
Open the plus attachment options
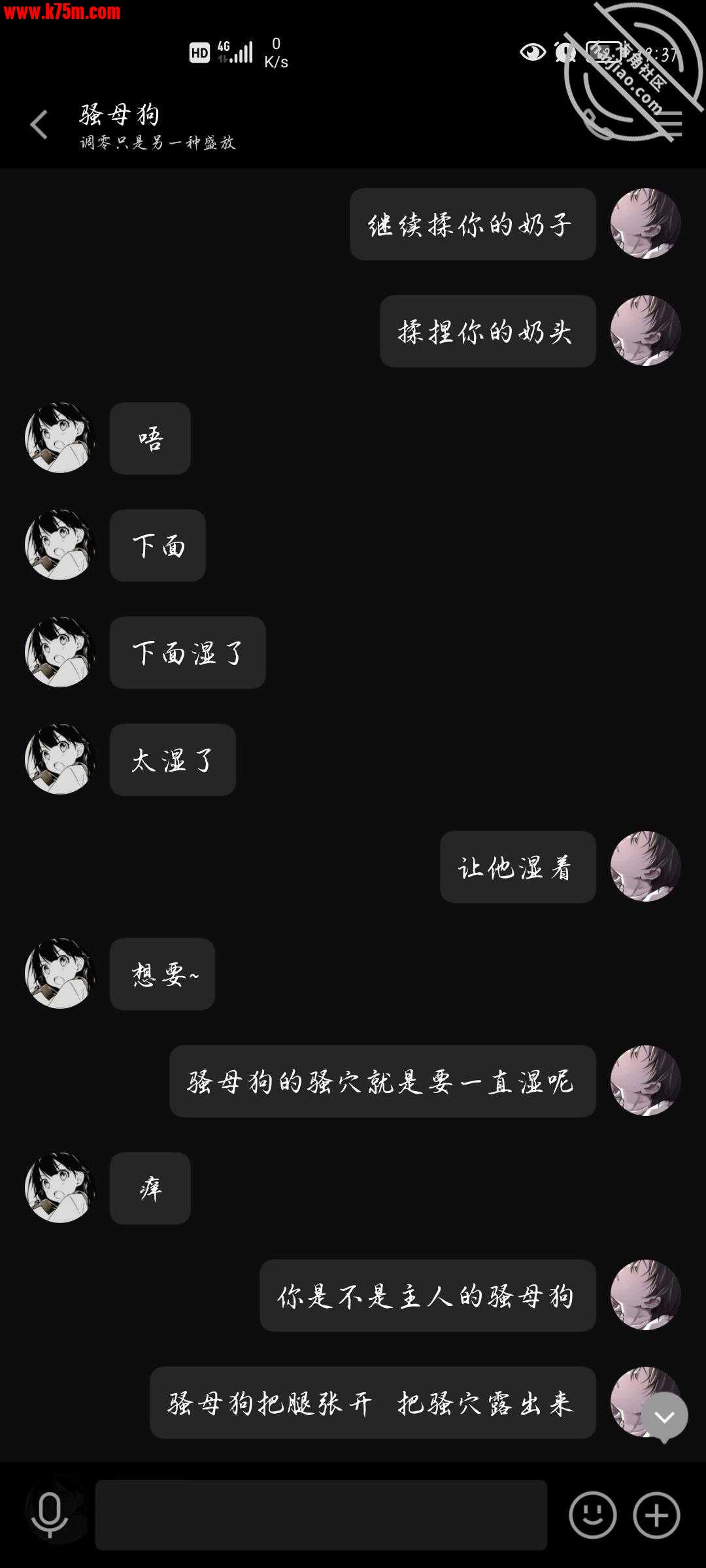click(656, 1514)
